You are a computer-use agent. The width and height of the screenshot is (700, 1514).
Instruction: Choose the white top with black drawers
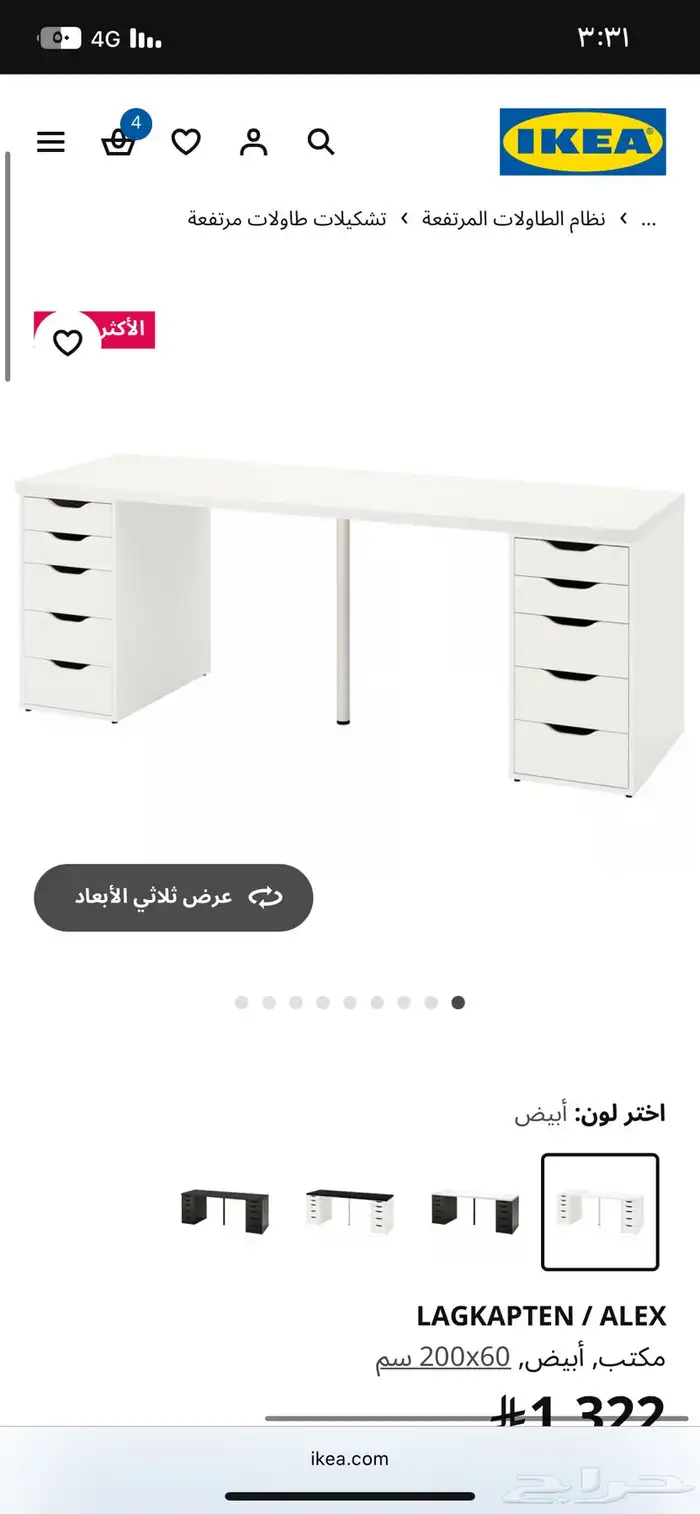475,1211
